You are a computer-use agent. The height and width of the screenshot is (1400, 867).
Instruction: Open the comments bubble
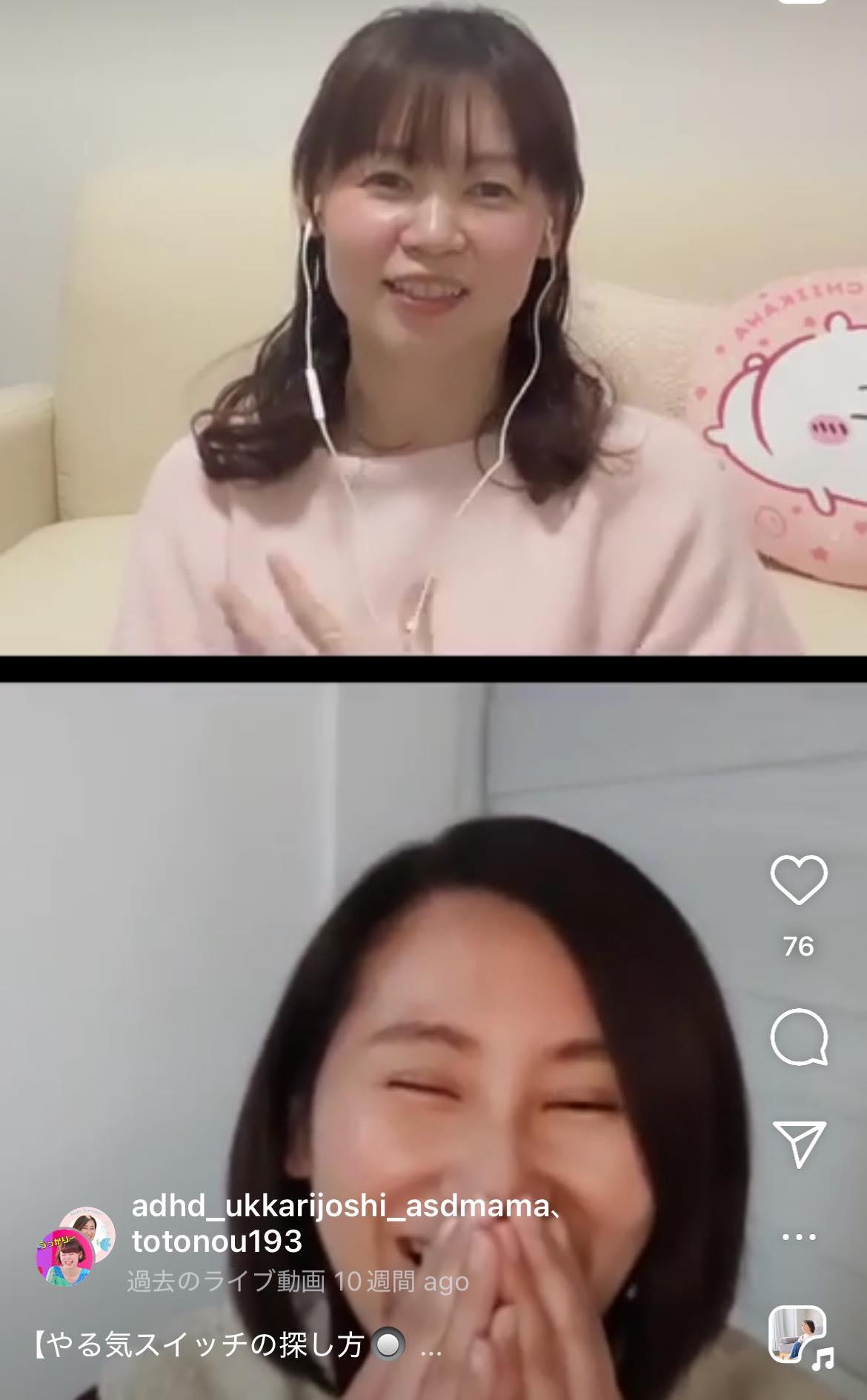(799, 1037)
